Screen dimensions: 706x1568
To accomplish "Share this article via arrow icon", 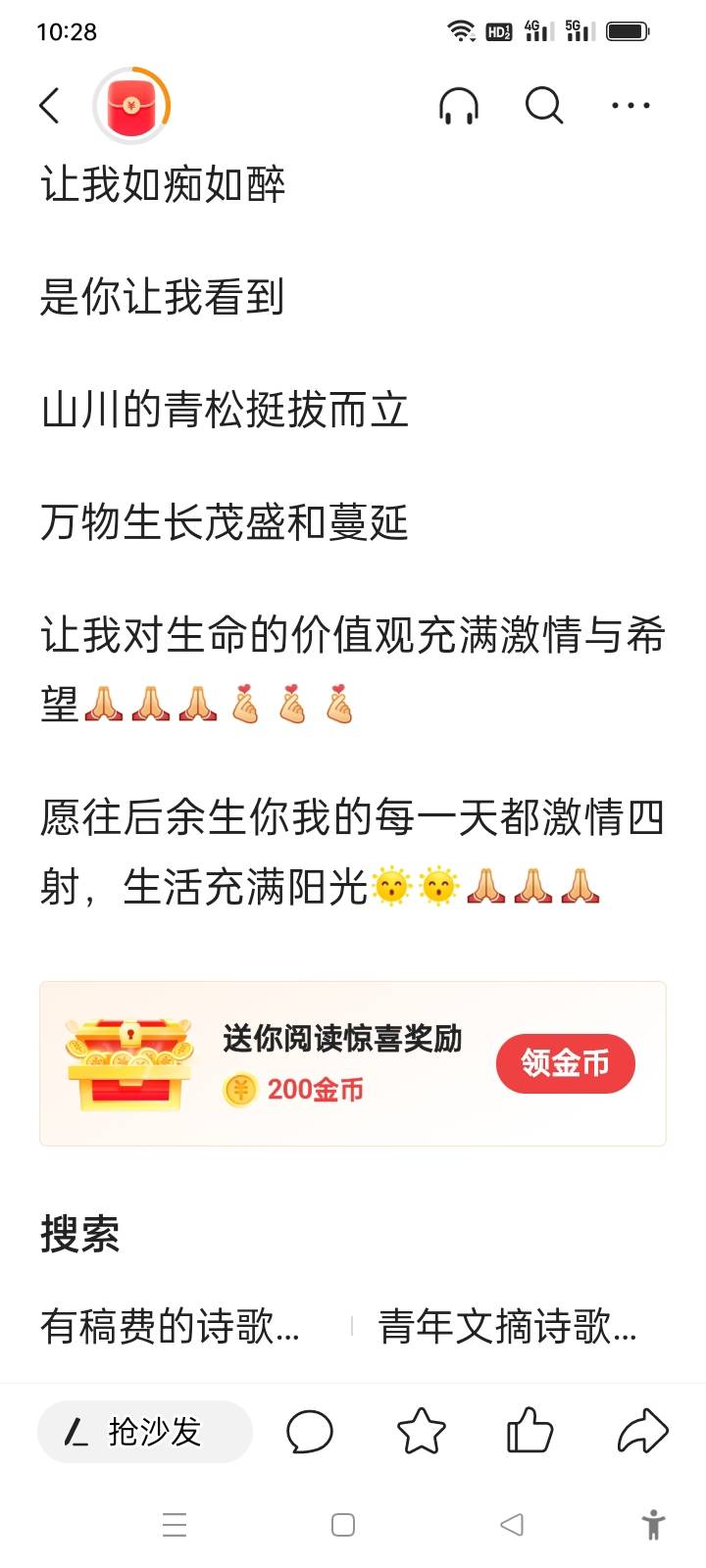I will (x=642, y=1432).
